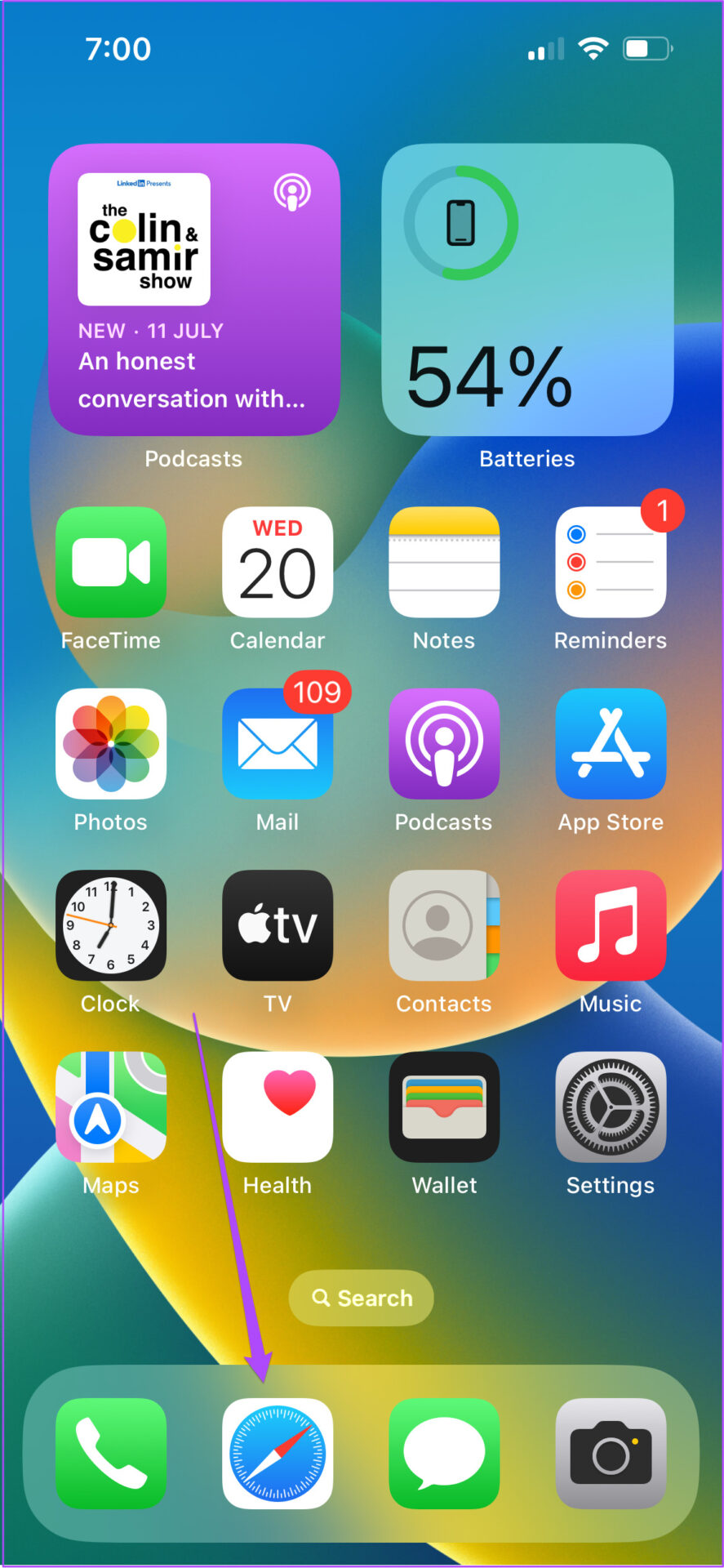Open the Settings app

(x=611, y=1107)
